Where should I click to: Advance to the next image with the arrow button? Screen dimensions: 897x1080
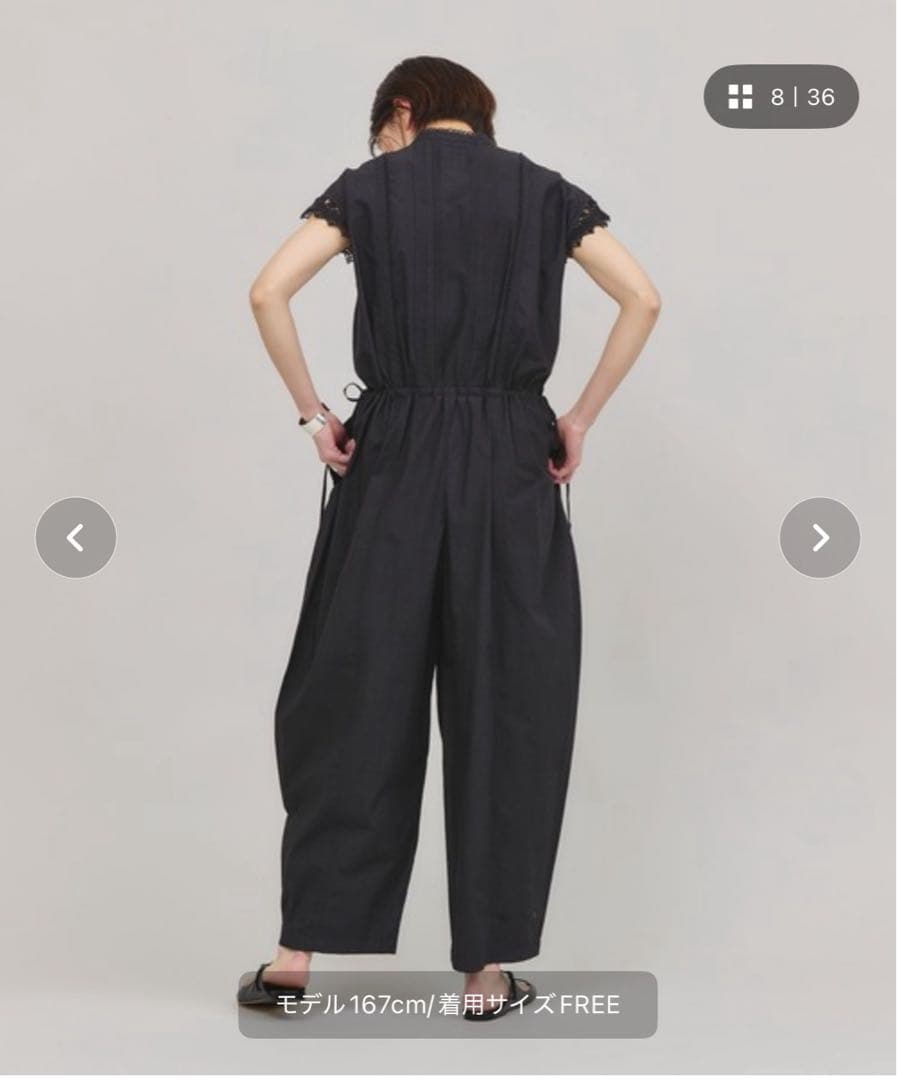pos(821,536)
